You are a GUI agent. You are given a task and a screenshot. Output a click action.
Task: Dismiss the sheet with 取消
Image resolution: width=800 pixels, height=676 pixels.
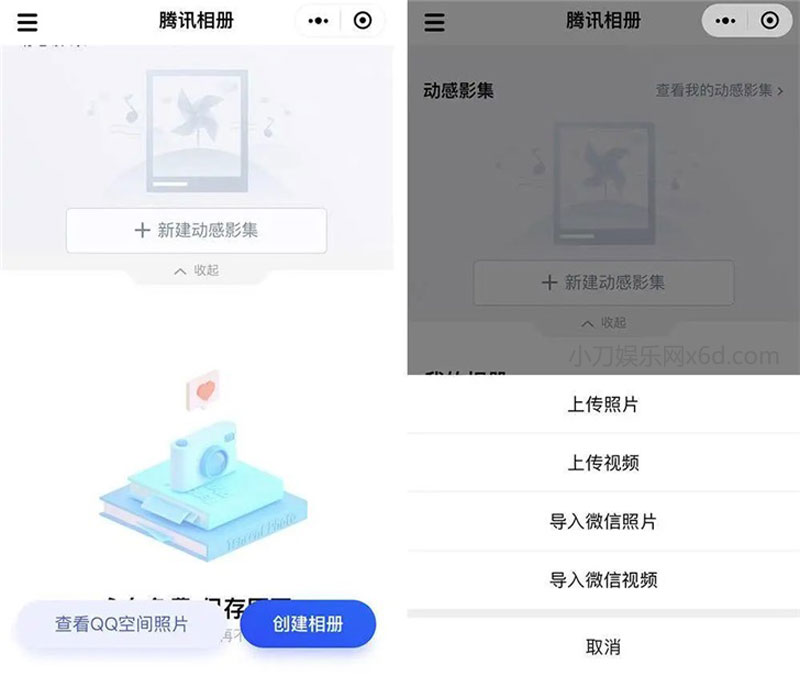[603, 647]
